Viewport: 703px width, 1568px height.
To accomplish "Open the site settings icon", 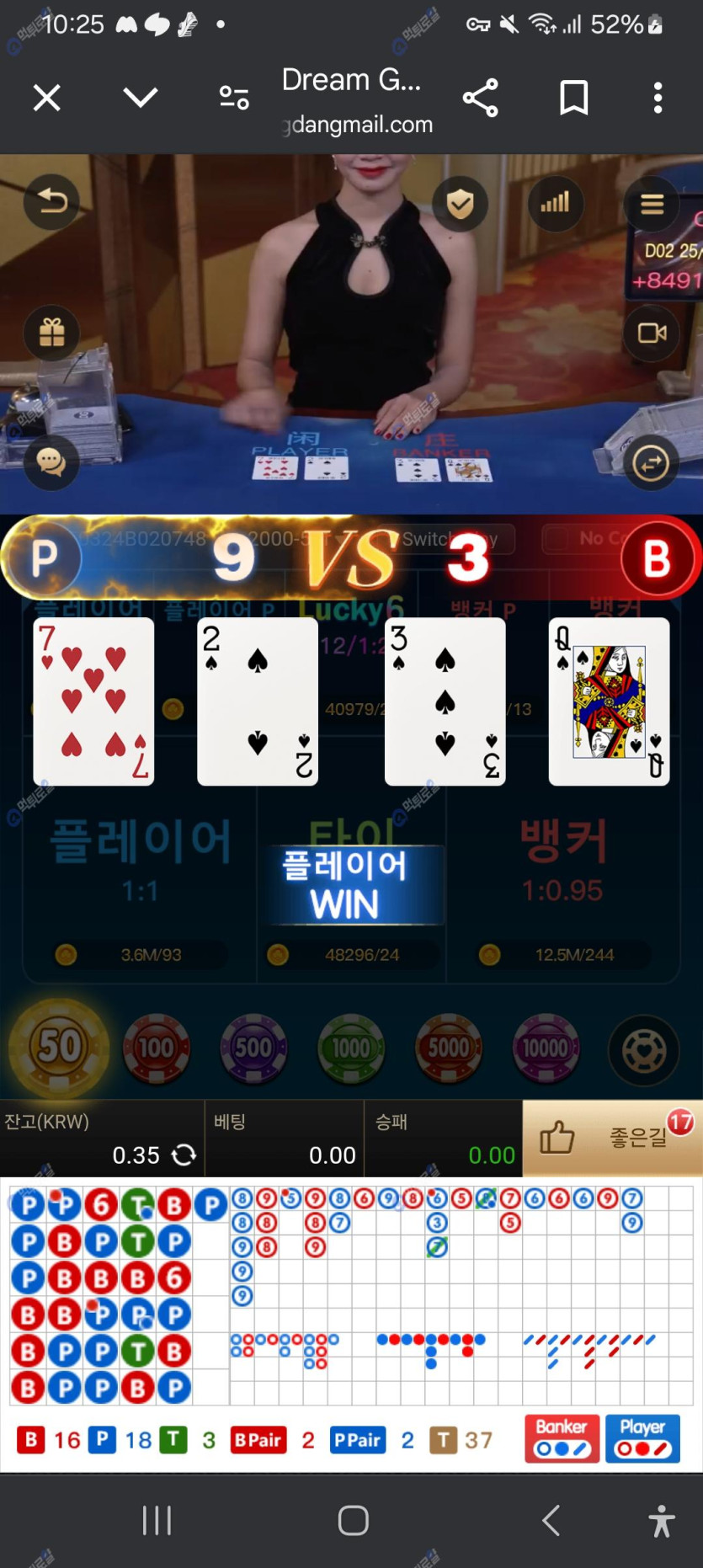I will [x=234, y=99].
